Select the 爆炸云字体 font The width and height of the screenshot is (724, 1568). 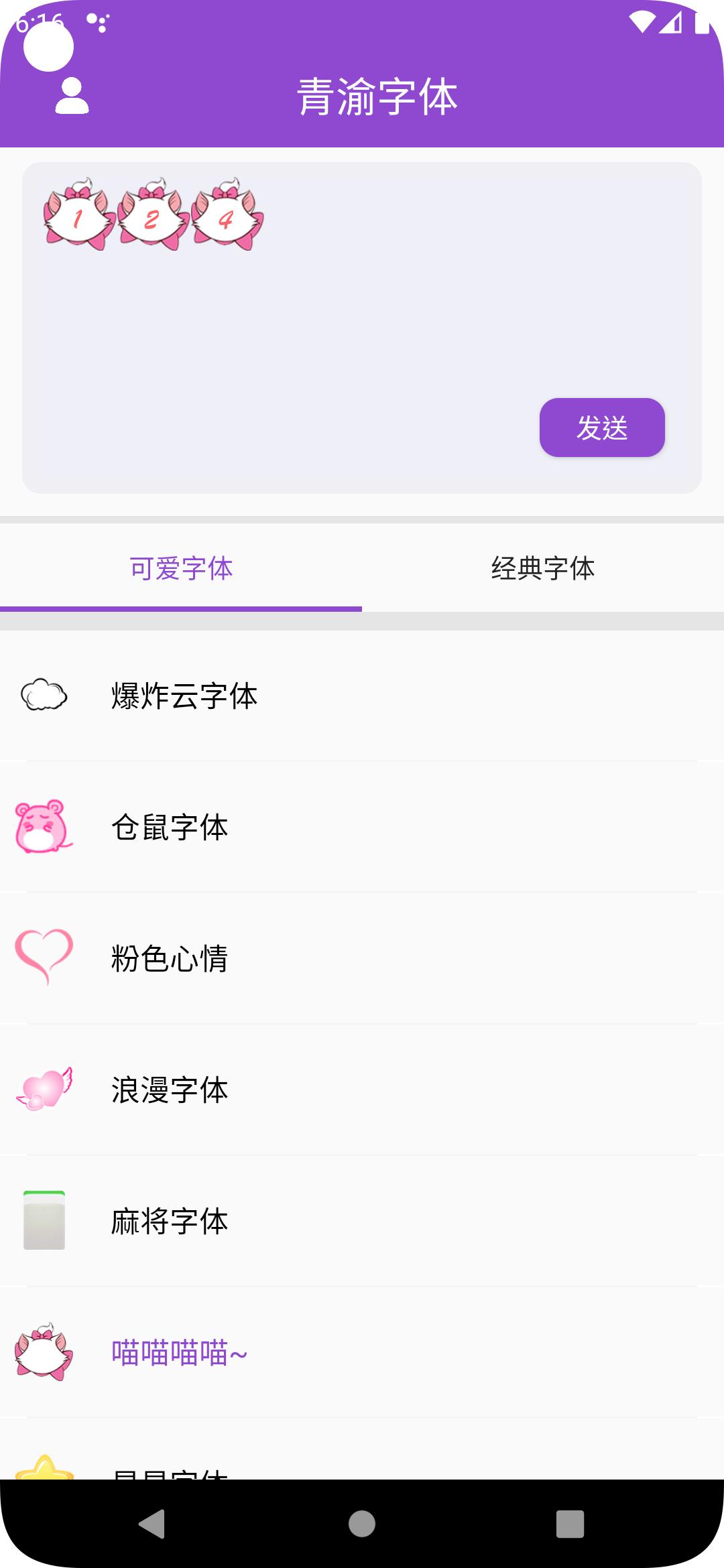click(x=184, y=696)
